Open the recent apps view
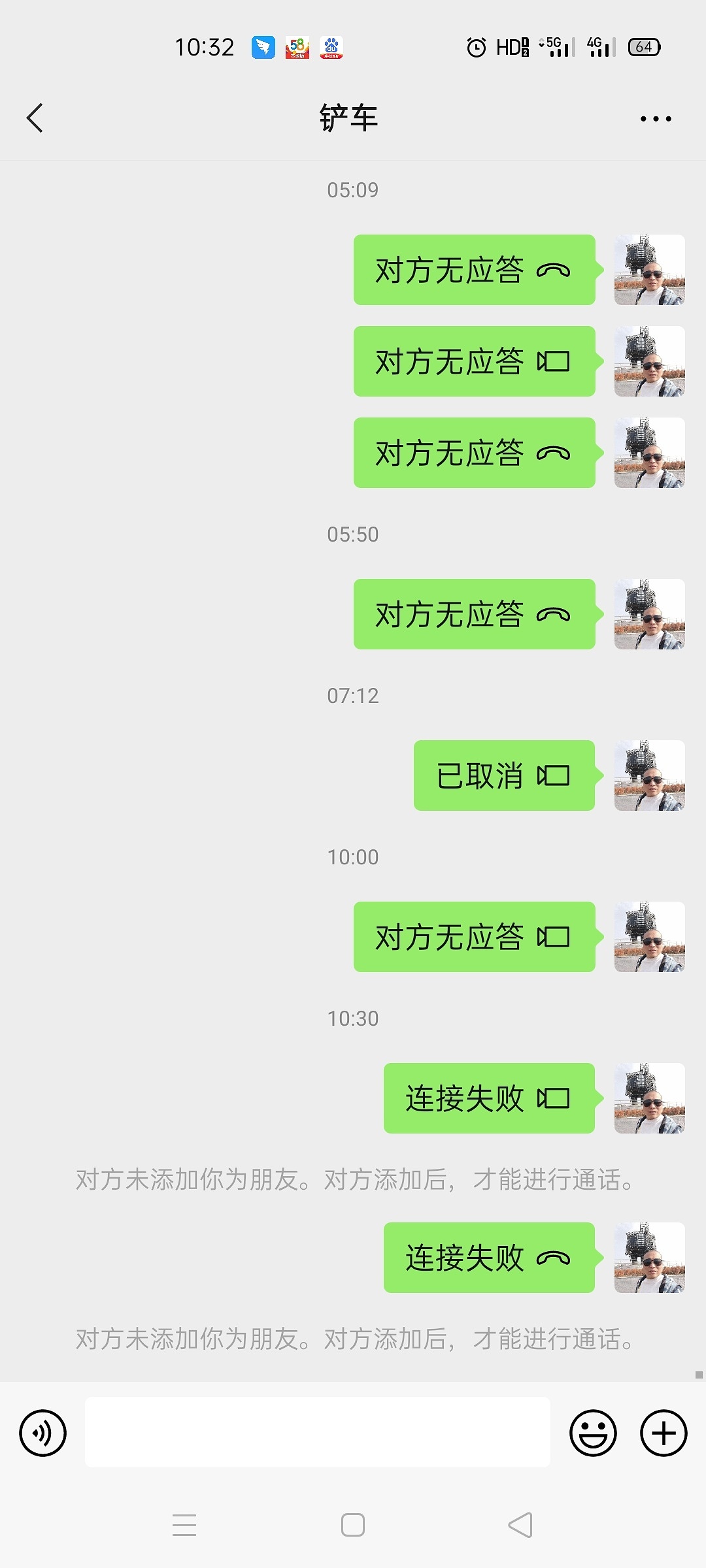Image resolution: width=706 pixels, height=1568 pixels. (x=184, y=1526)
